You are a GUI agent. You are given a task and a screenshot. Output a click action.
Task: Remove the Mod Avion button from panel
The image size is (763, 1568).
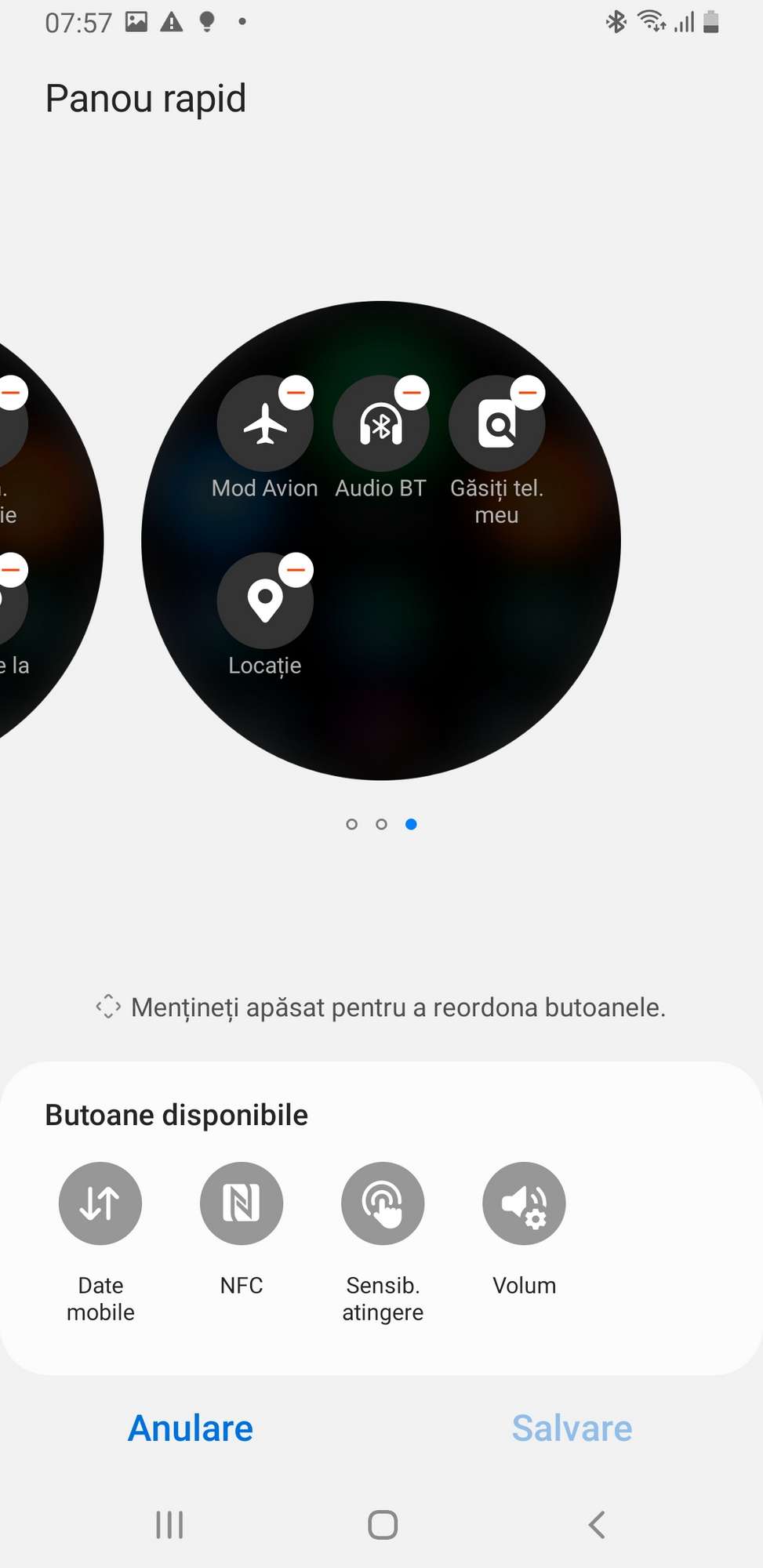(296, 392)
